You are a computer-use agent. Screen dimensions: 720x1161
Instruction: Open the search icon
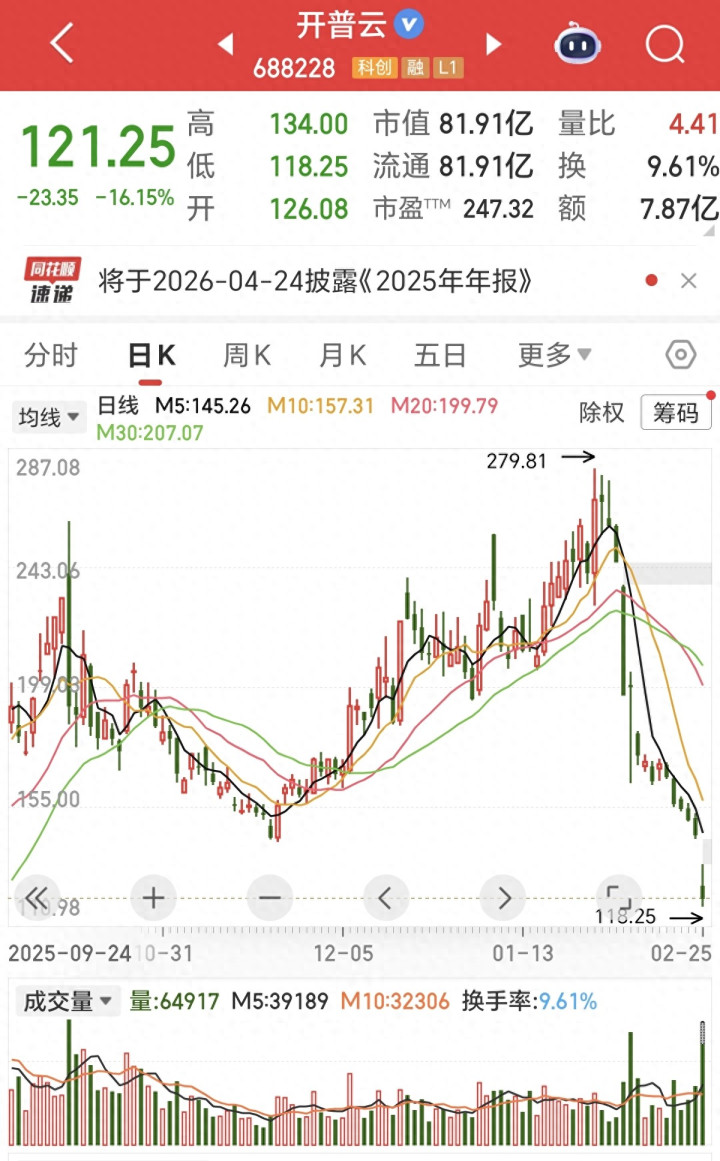click(664, 43)
